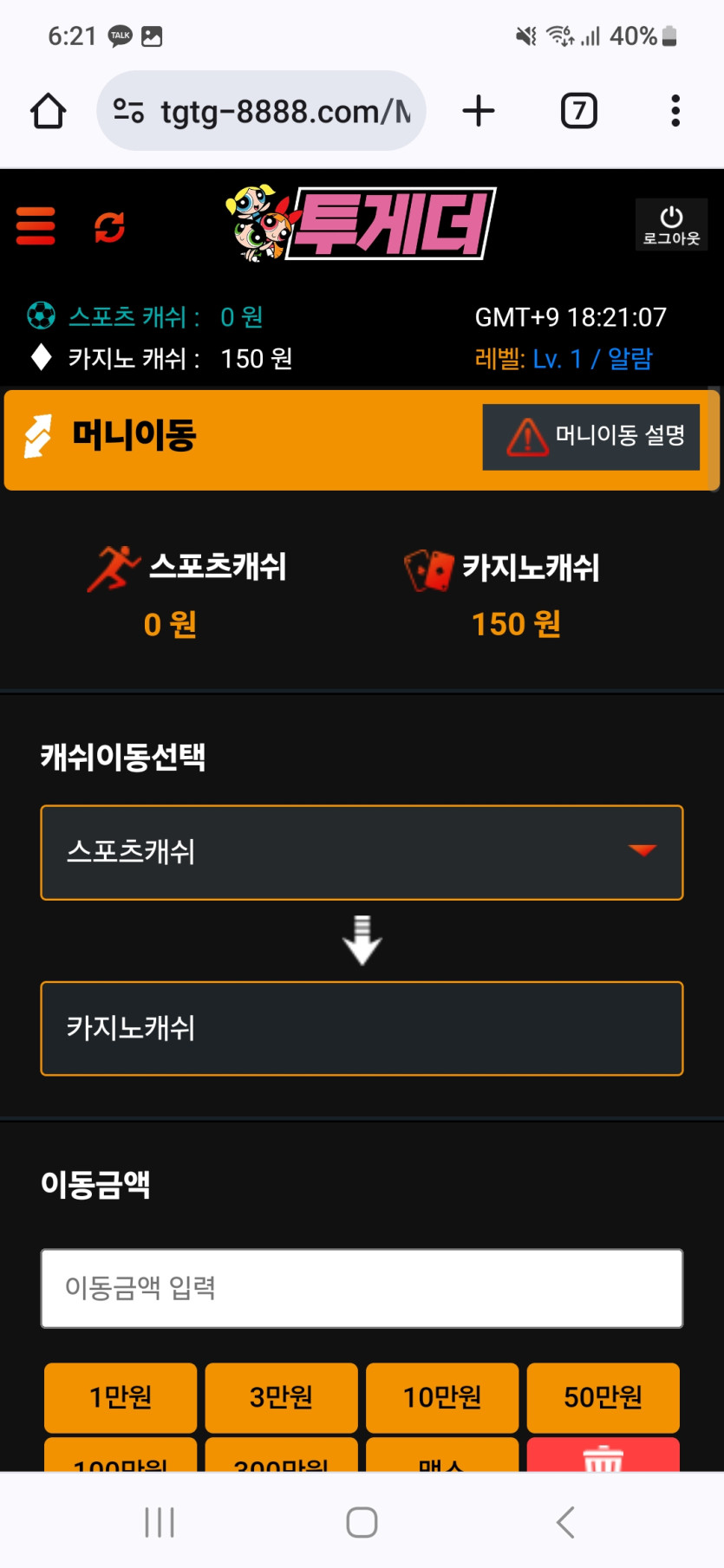Open 머니이동 설명 explanation
This screenshot has width=724, height=1568.
(591, 437)
